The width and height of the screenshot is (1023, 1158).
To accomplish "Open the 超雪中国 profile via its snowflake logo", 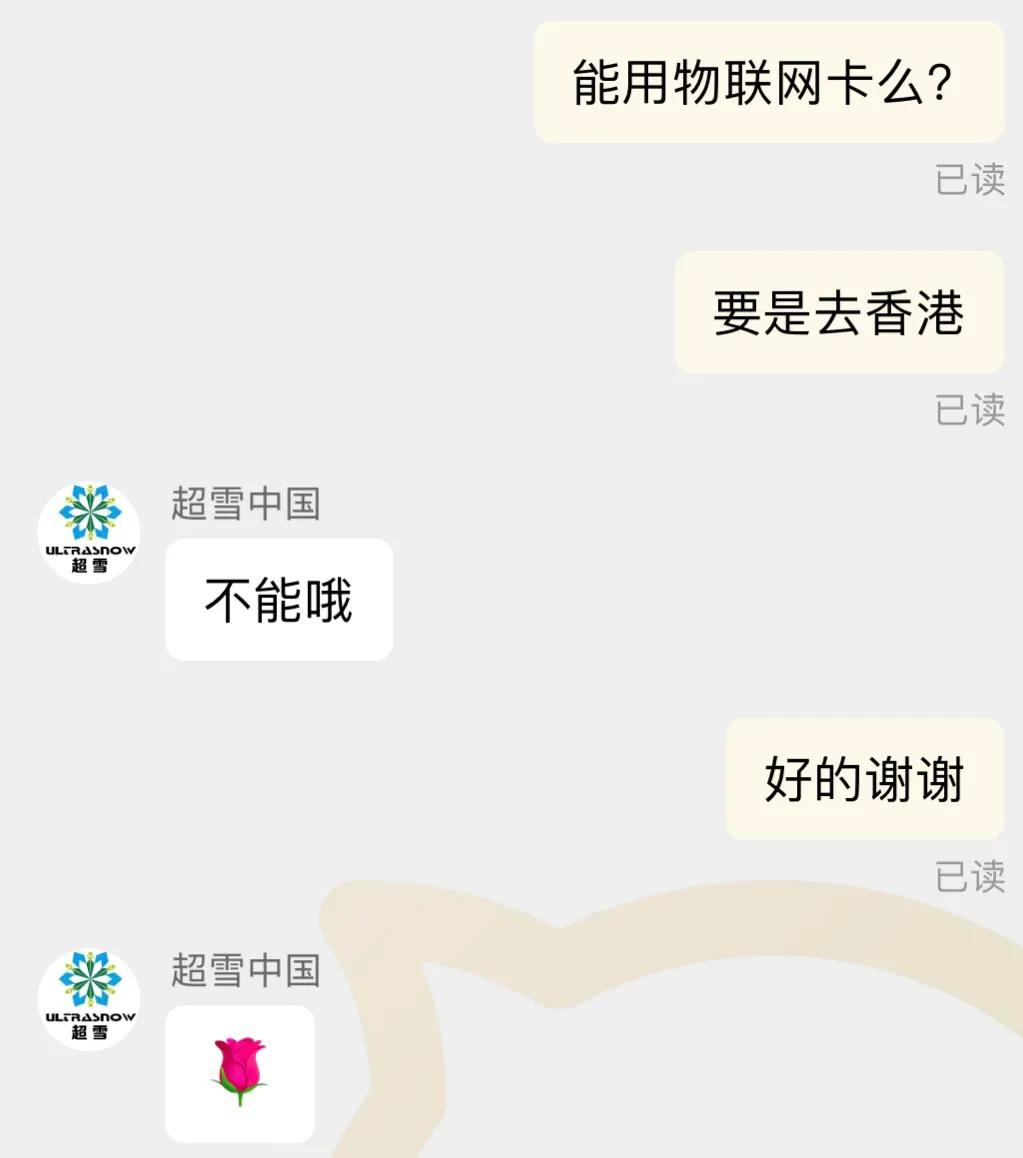I will coord(89,535).
